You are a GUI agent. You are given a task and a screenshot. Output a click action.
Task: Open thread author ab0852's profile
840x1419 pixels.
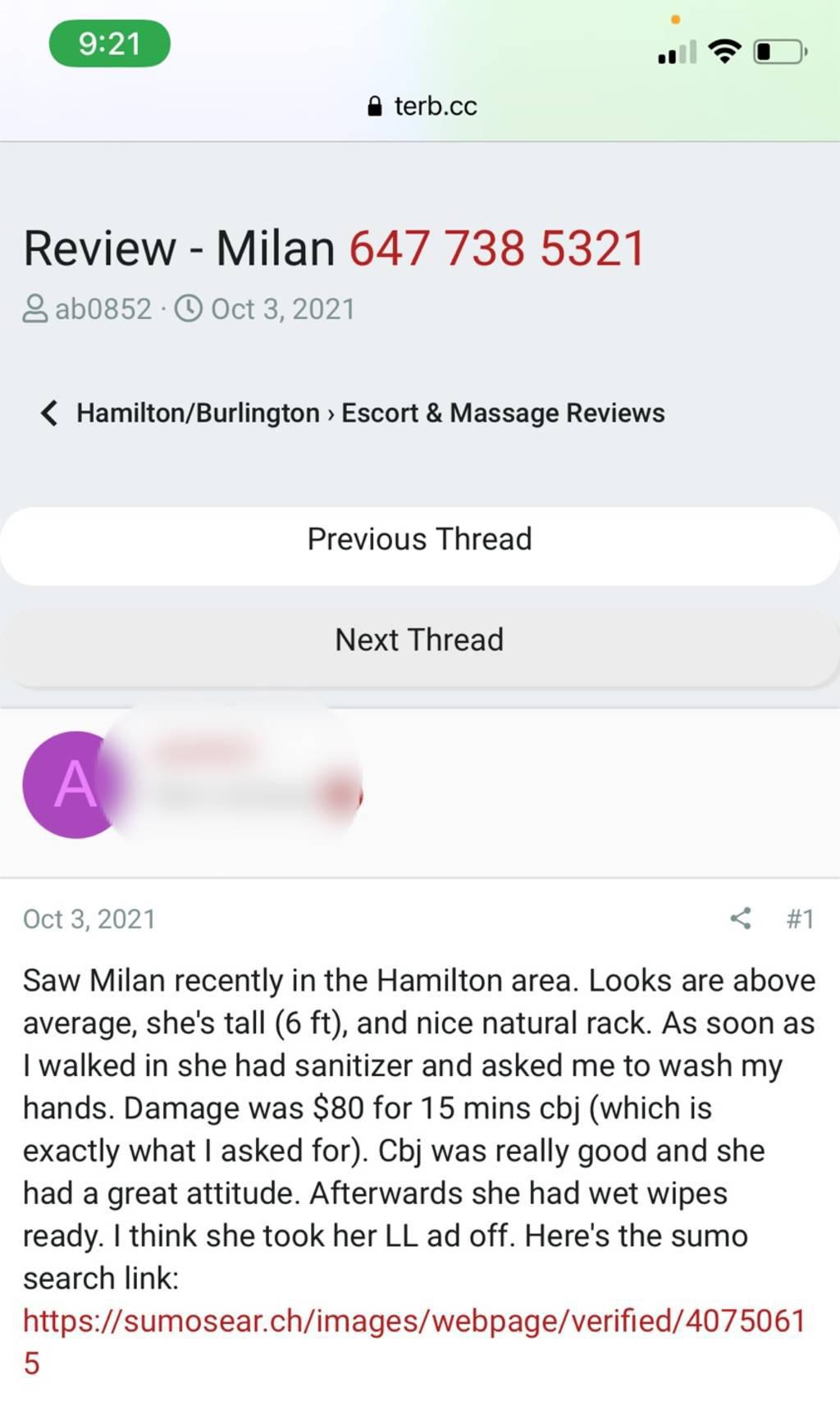103,309
